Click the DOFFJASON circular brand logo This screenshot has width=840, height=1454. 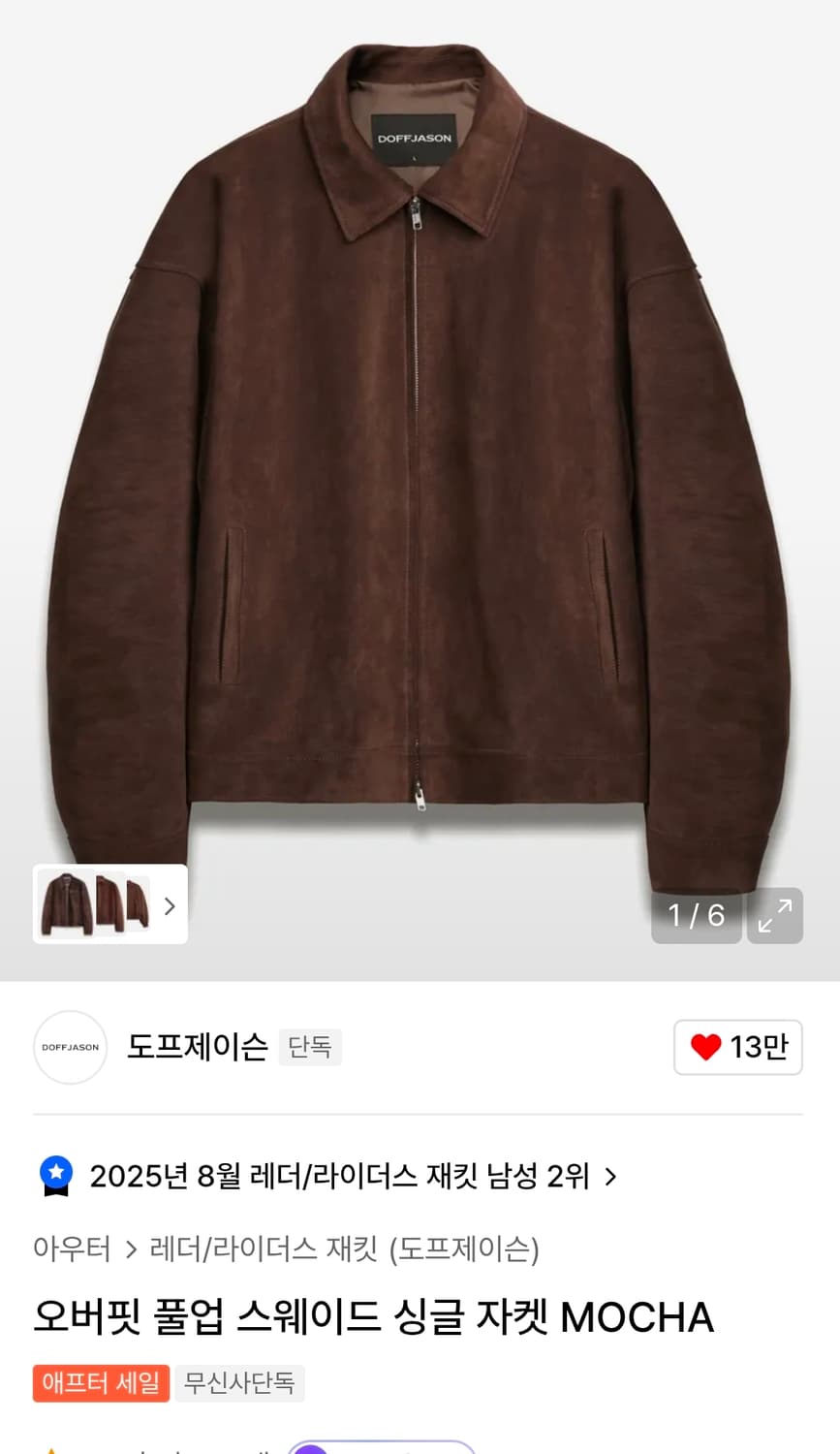click(x=69, y=1048)
